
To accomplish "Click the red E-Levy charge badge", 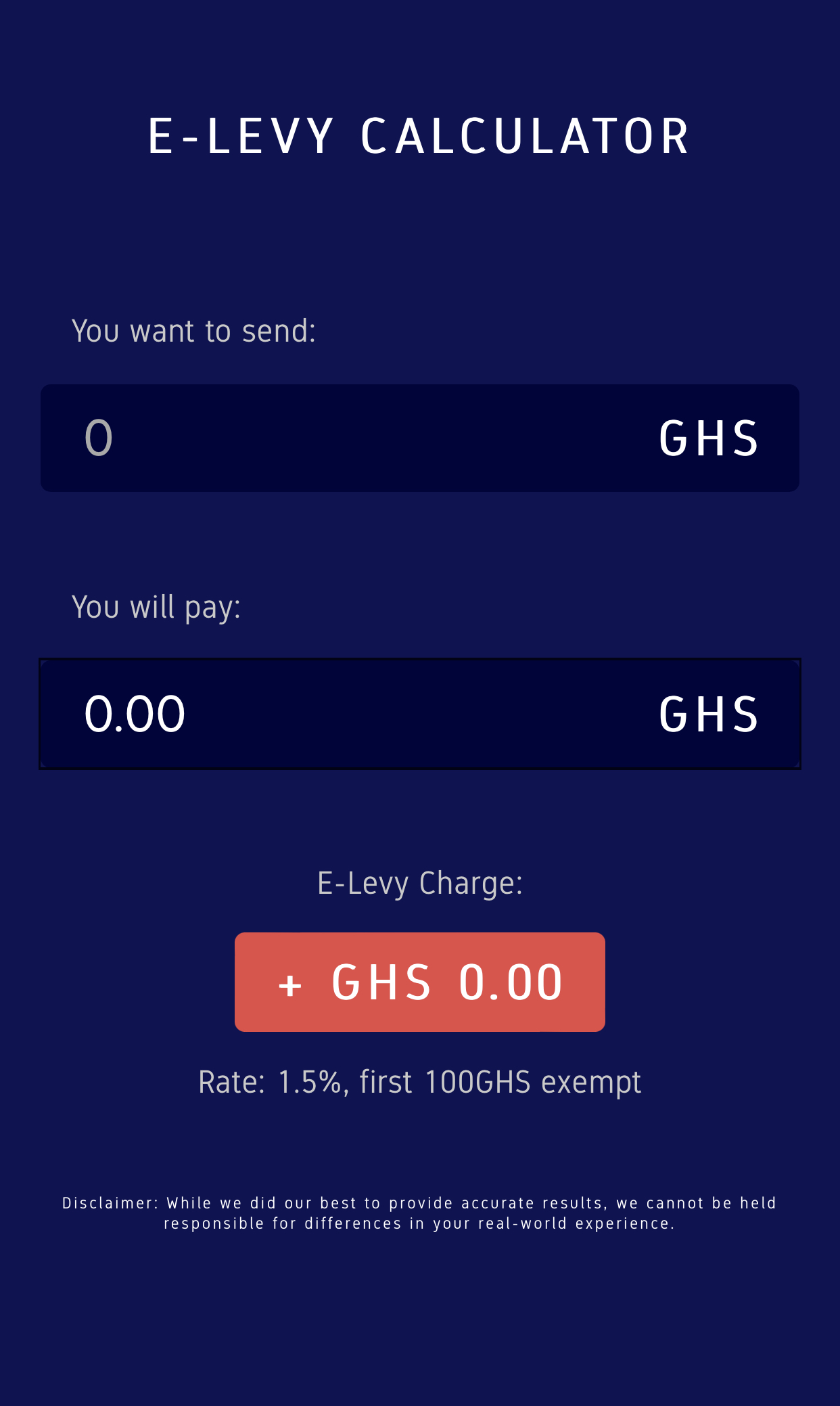I will click(419, 982).
